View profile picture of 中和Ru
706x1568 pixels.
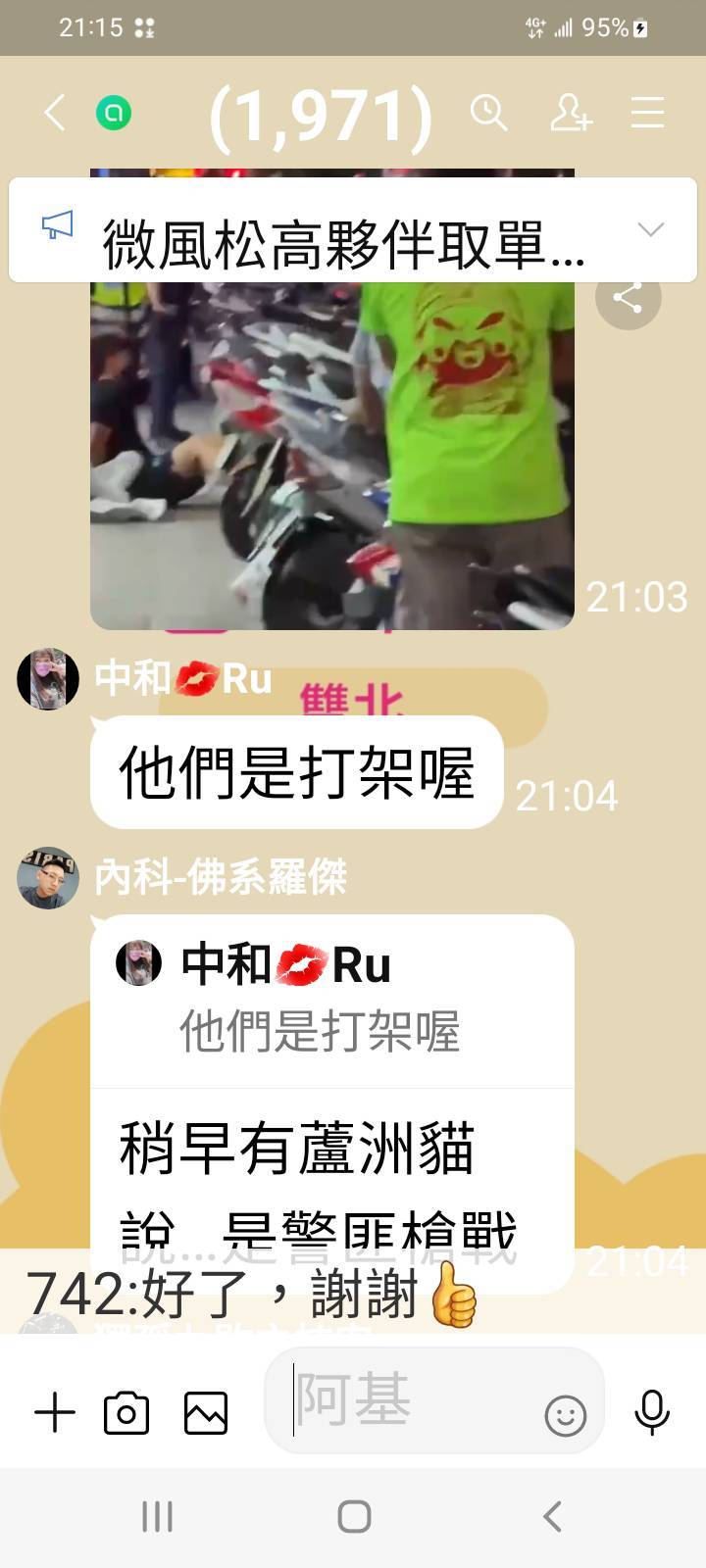coord(48,678)
